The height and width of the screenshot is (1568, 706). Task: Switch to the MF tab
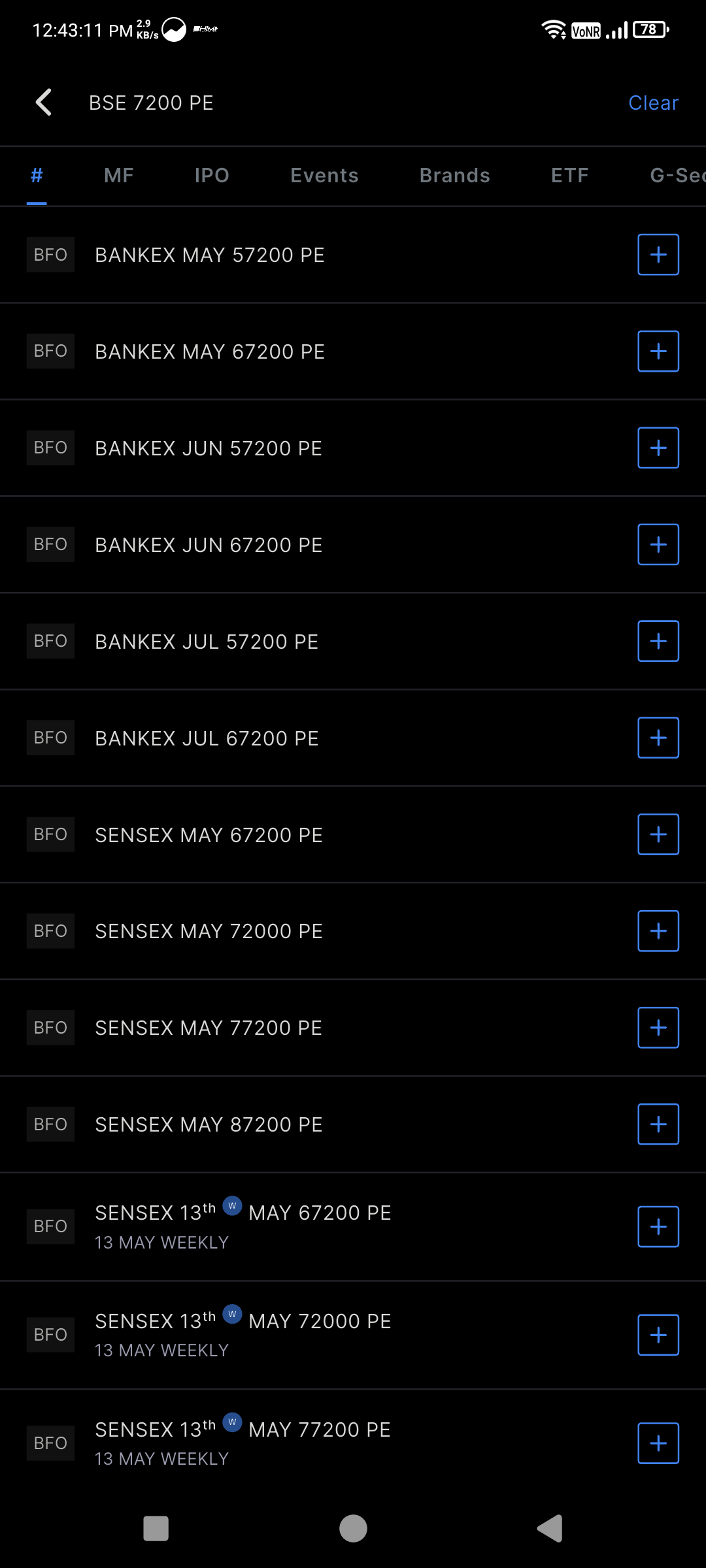coord(119,175)
